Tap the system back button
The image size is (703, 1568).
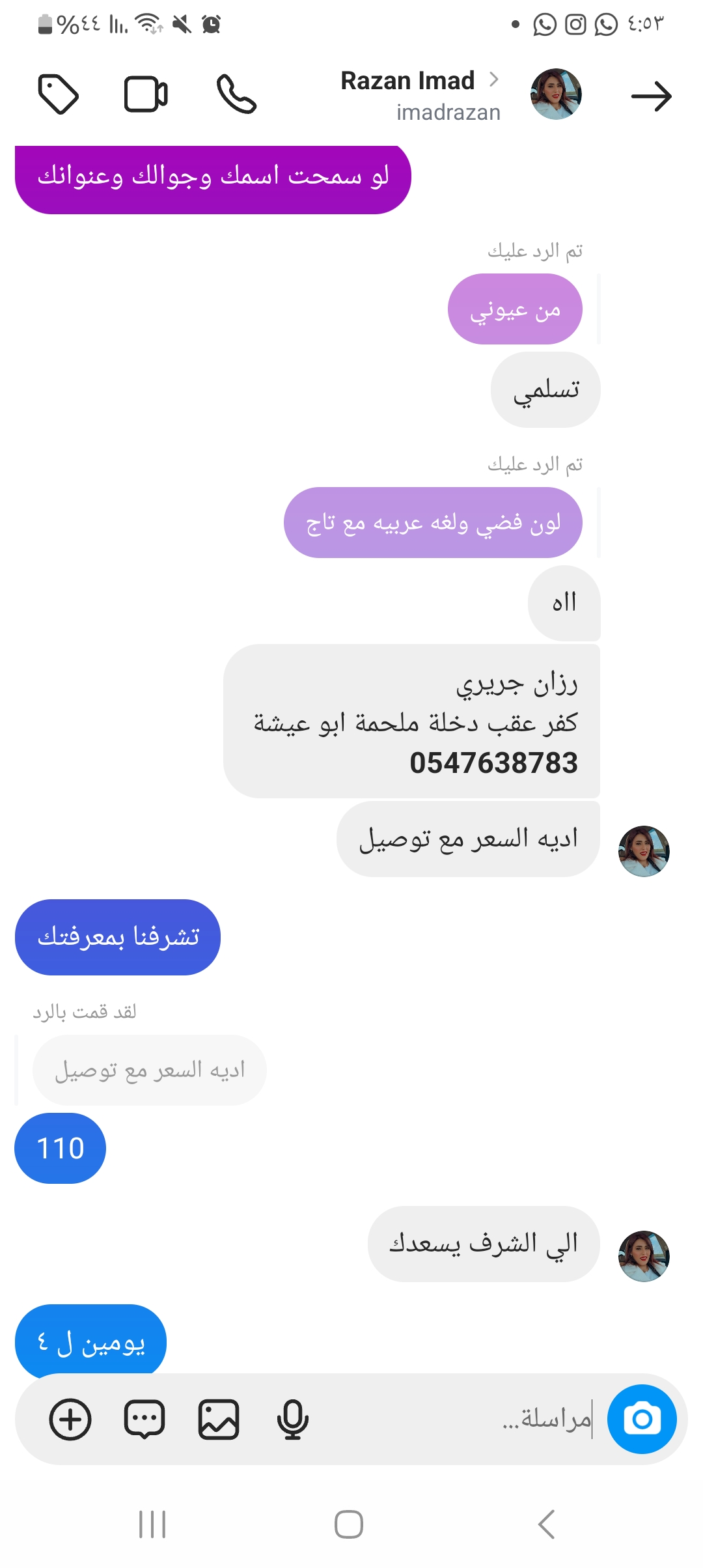coord(546,1524)
